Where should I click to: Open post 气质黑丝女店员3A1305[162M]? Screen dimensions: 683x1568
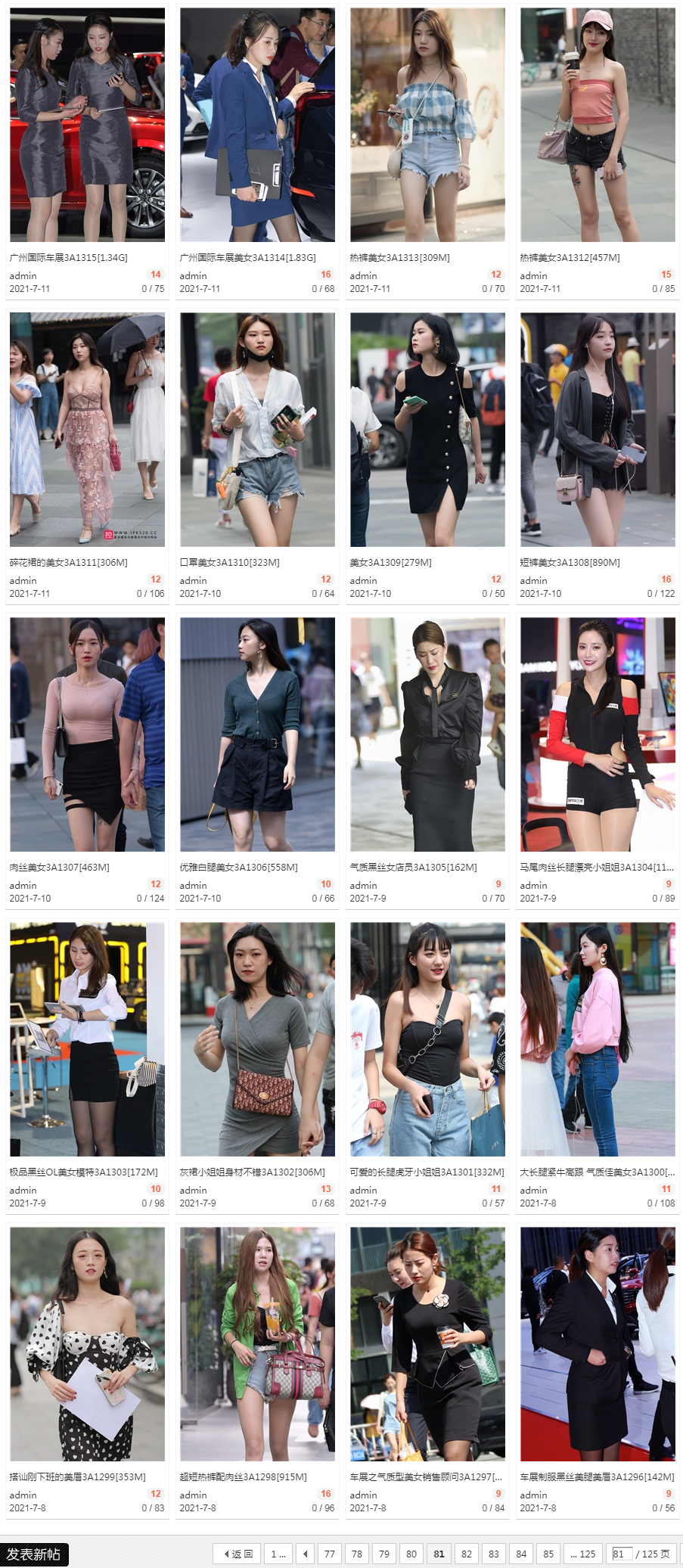(x=413, y=868)
